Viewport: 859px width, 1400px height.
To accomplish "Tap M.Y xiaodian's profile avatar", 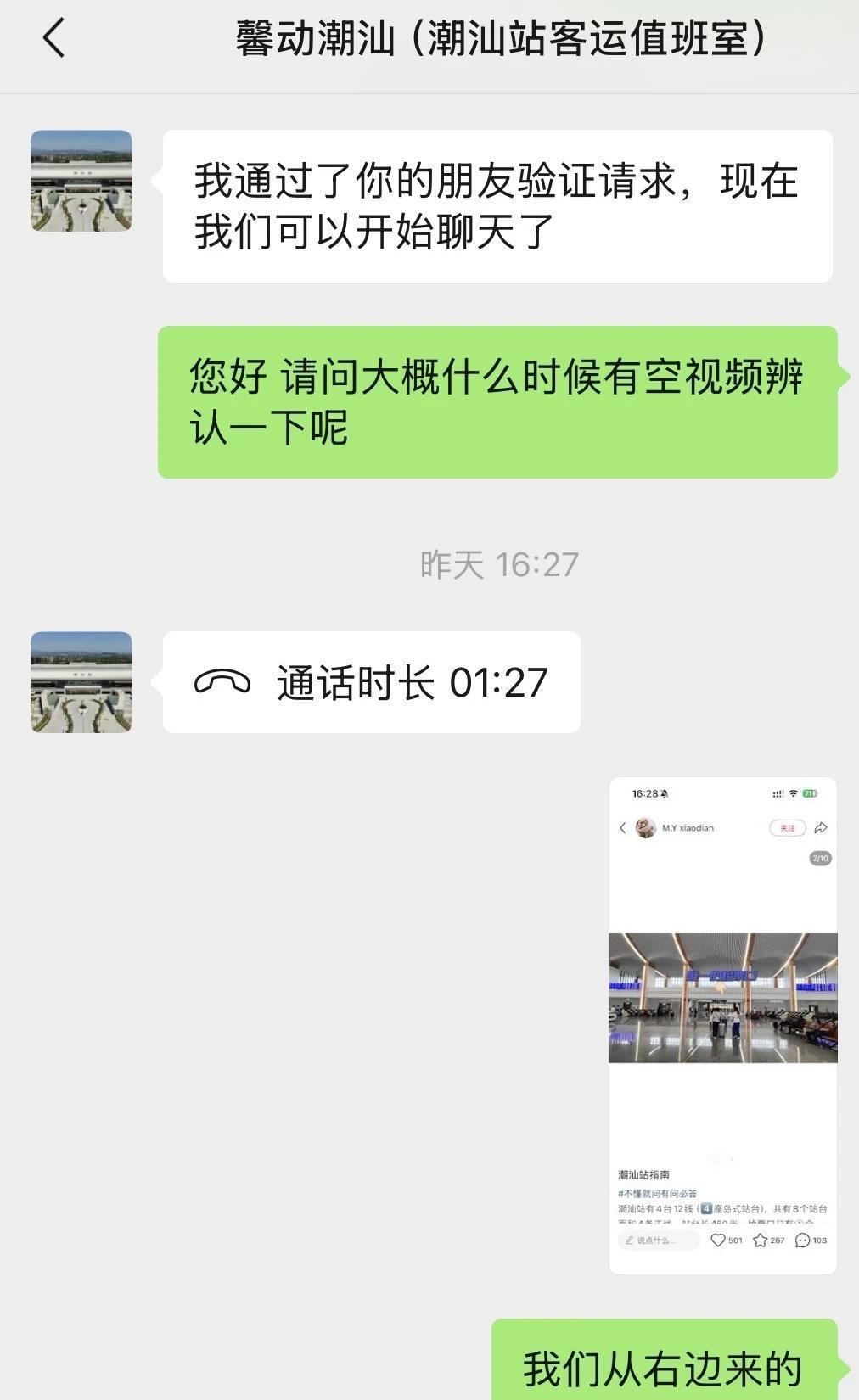I will coord(644,828).
